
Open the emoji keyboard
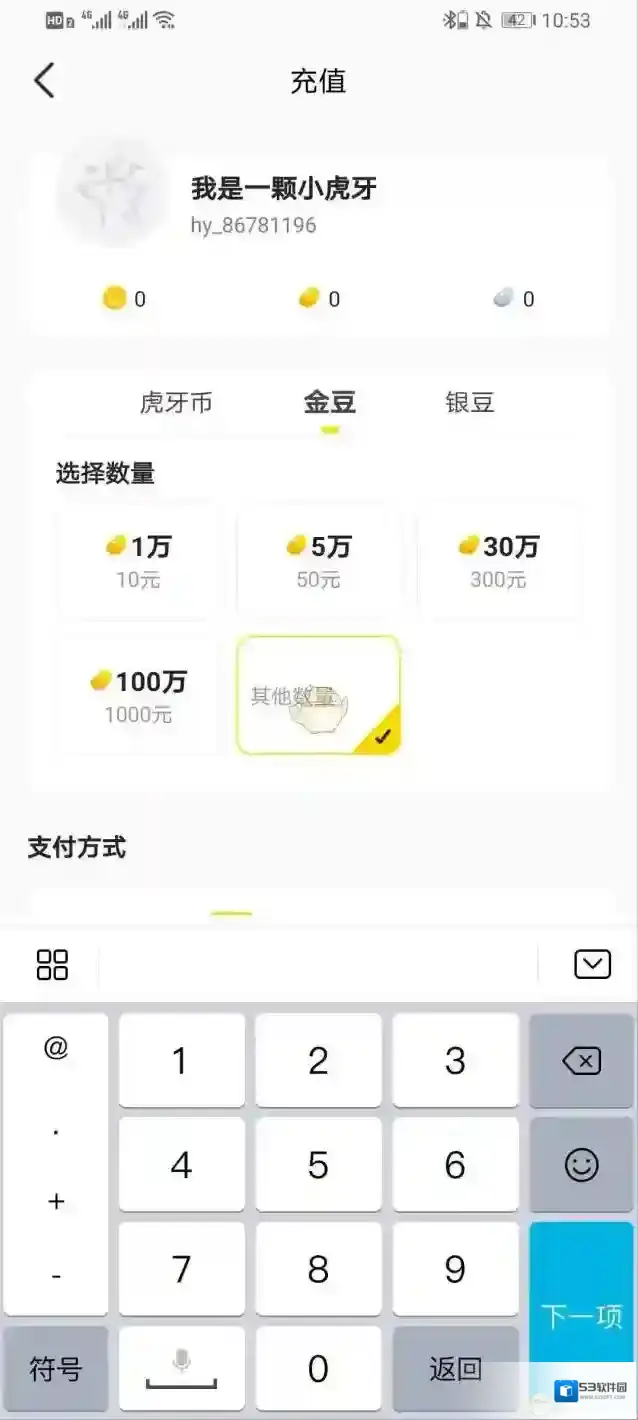[x=581, y=1164]
